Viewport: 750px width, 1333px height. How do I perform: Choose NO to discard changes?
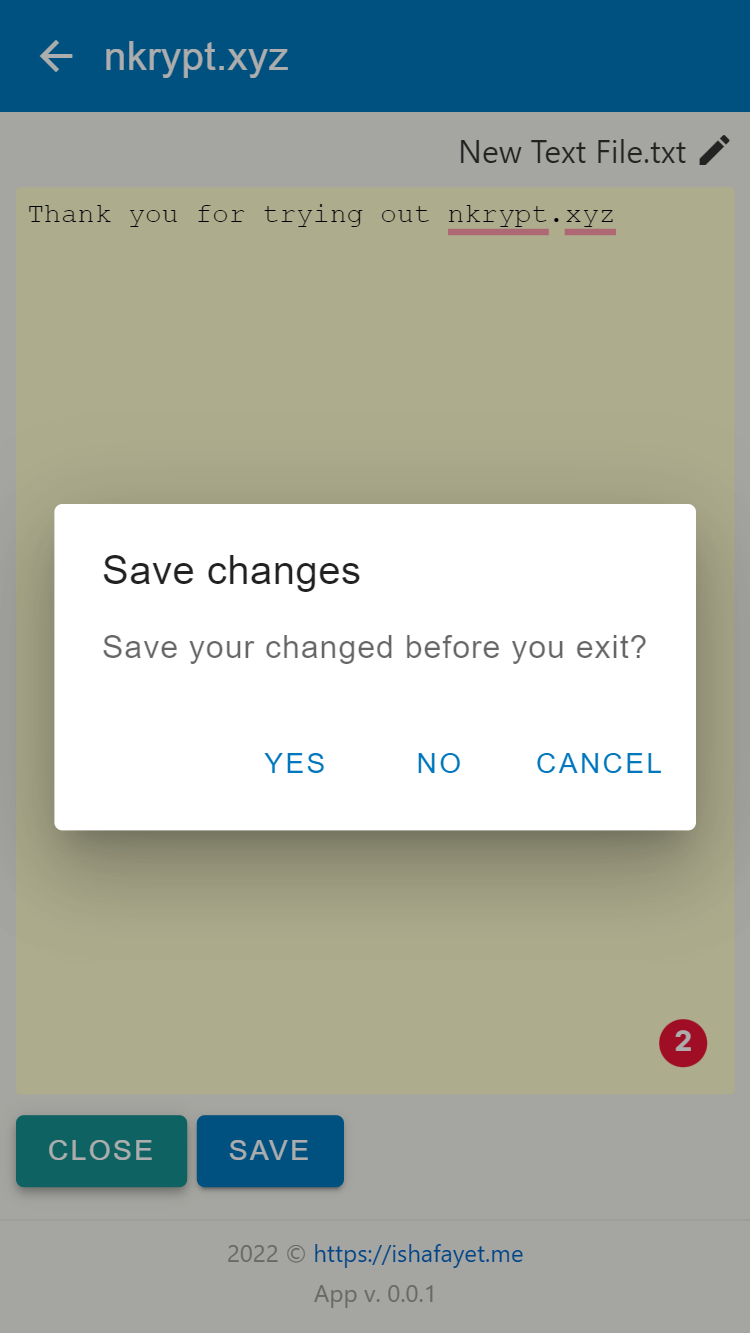pyautogui.click(x=439, y=763)
